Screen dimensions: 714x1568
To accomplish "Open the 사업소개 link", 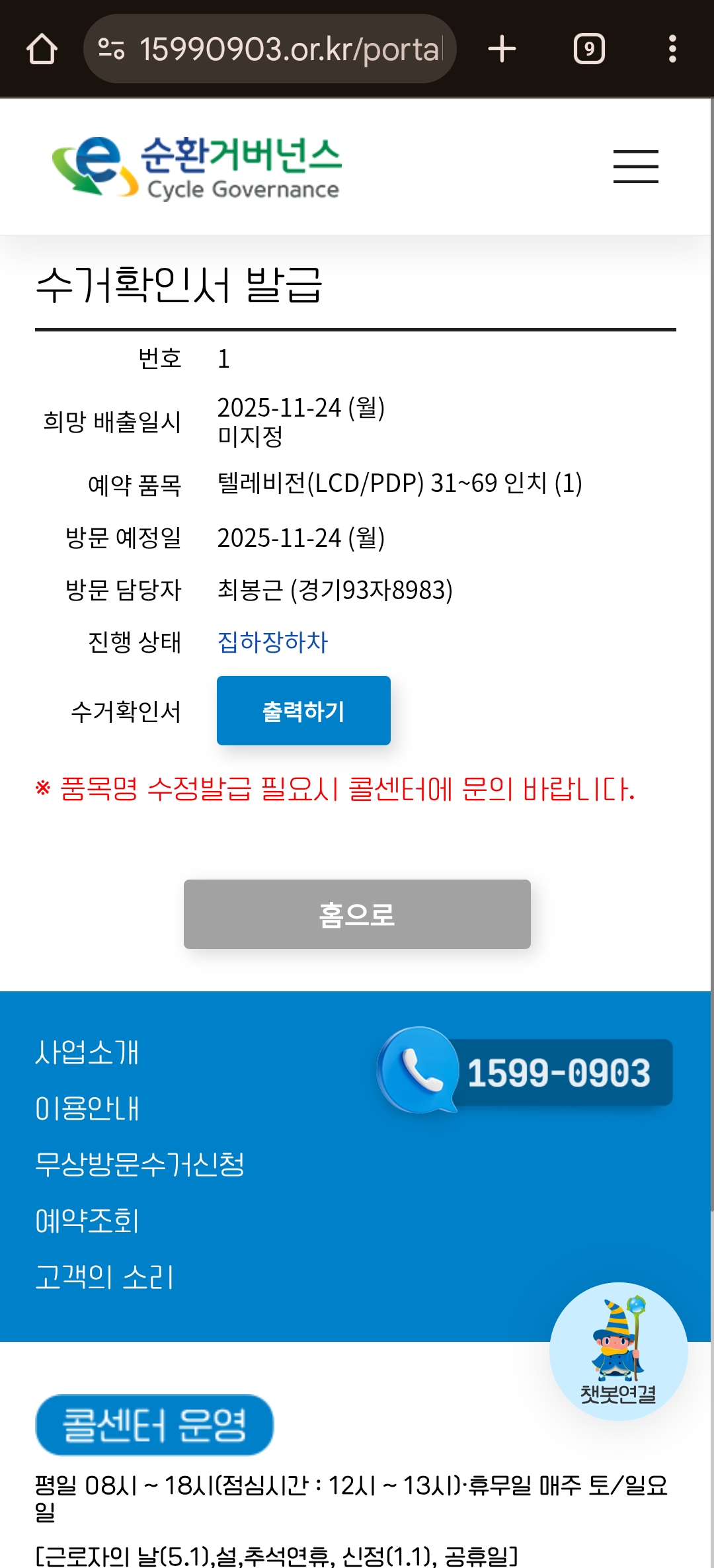I will point(87,1052).
